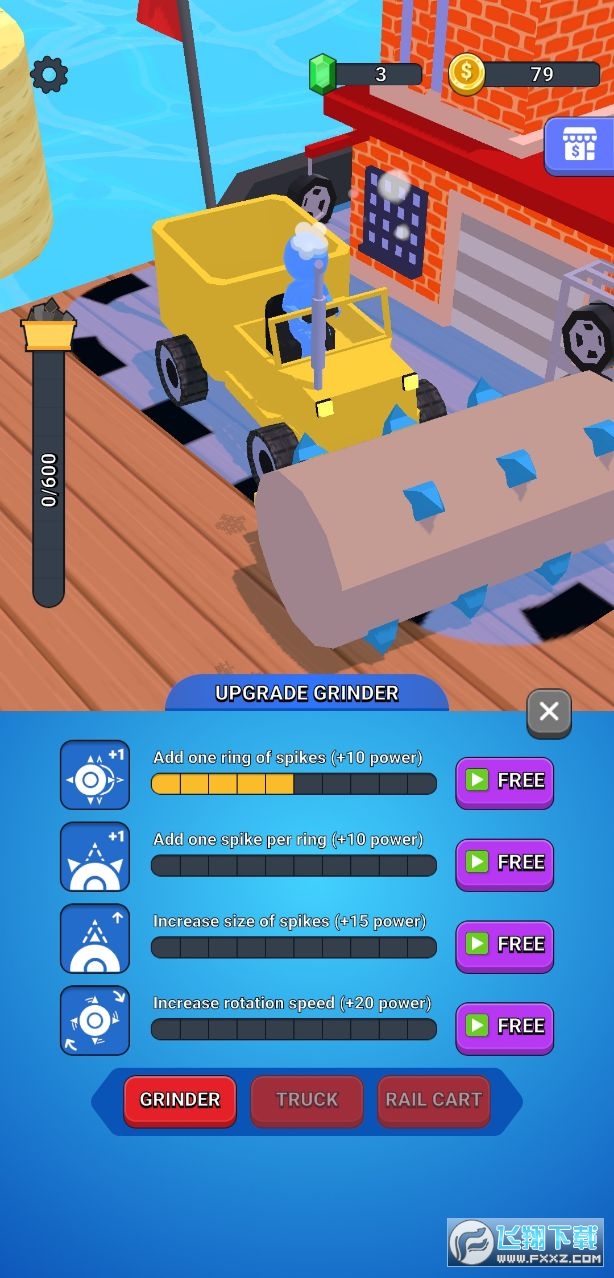Get free upgrade: increase rotation speed
The image size is (614, 1278).
tap(505, 1028)
